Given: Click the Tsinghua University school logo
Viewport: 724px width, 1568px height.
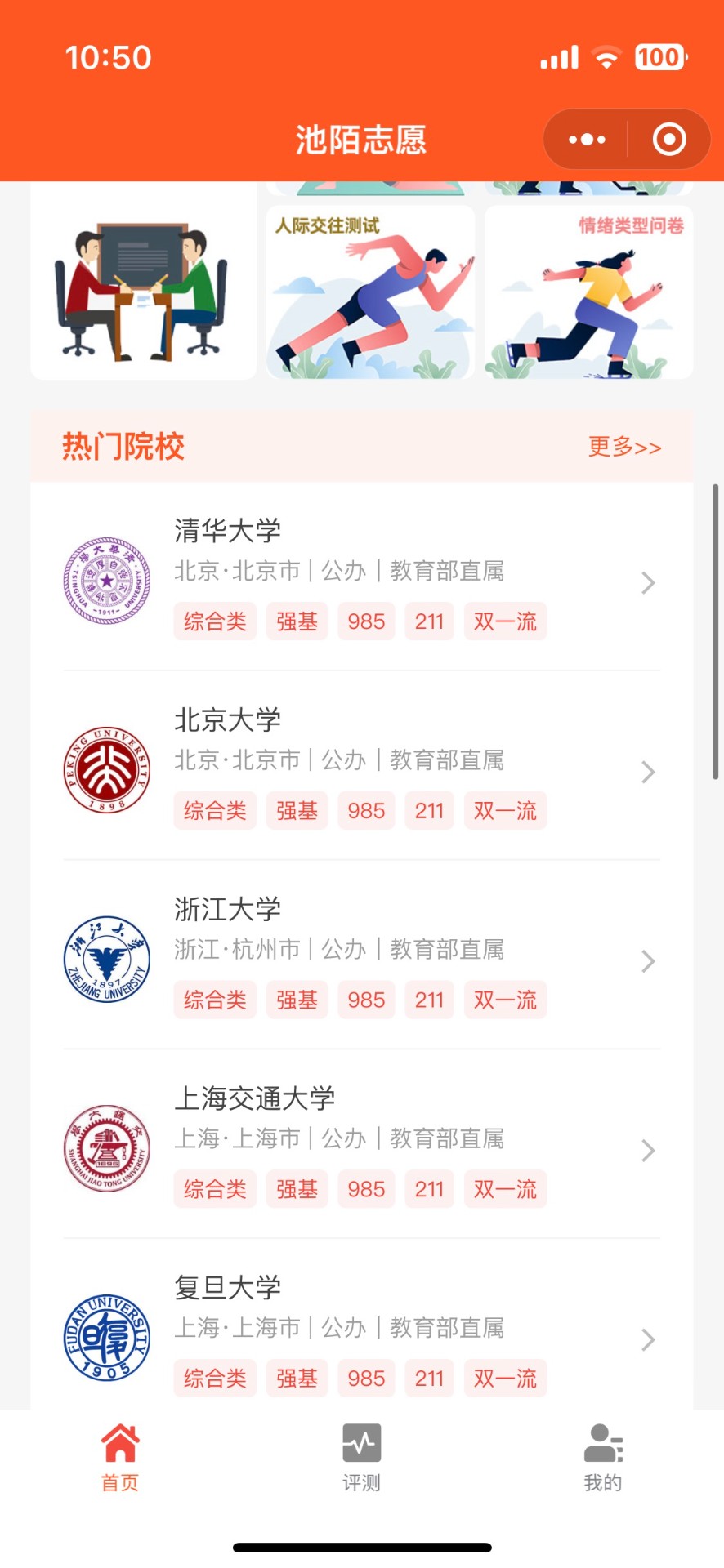Looking at the screenshot, I should pyautogui.click(x=107, y=581).
